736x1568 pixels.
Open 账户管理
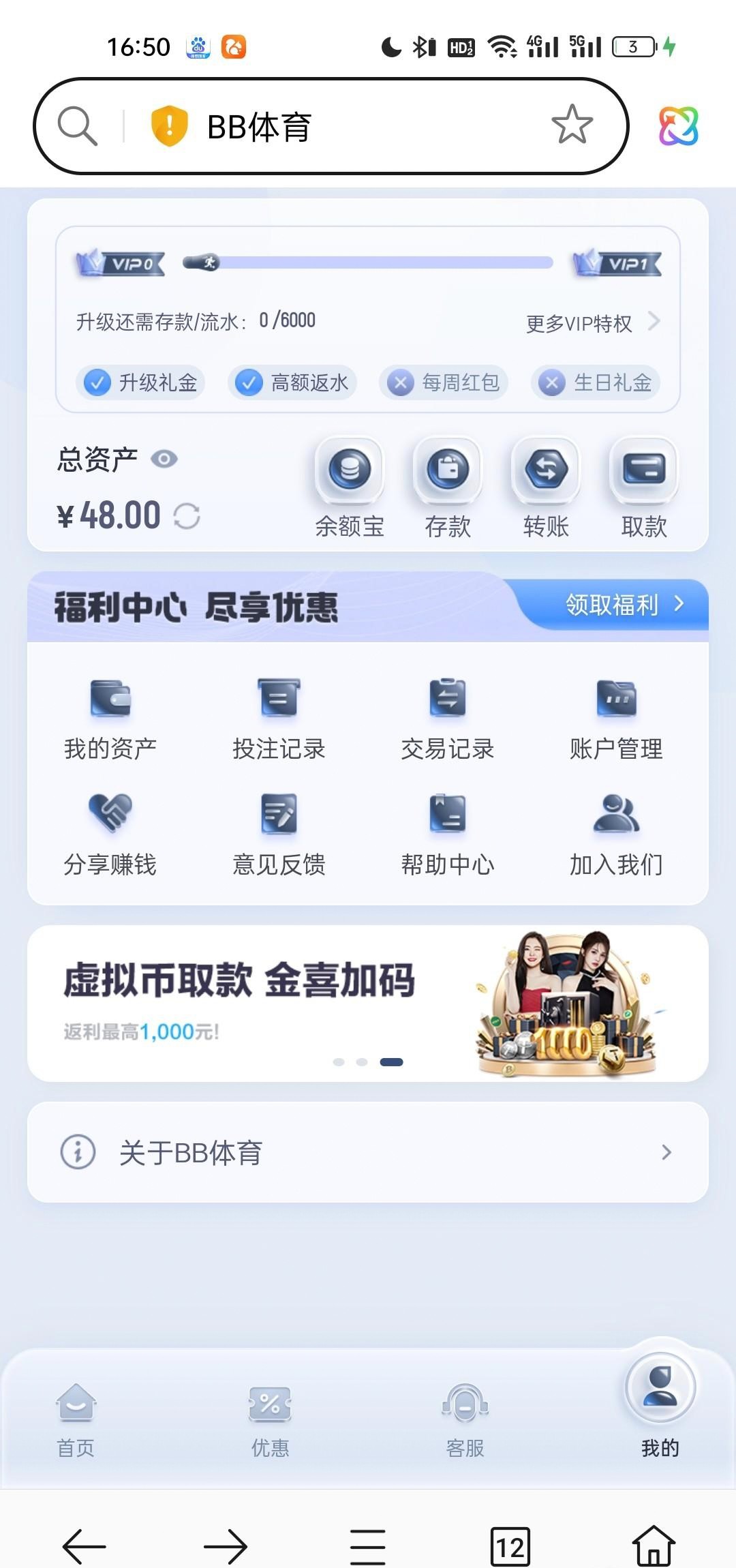[x=616, y=719]
